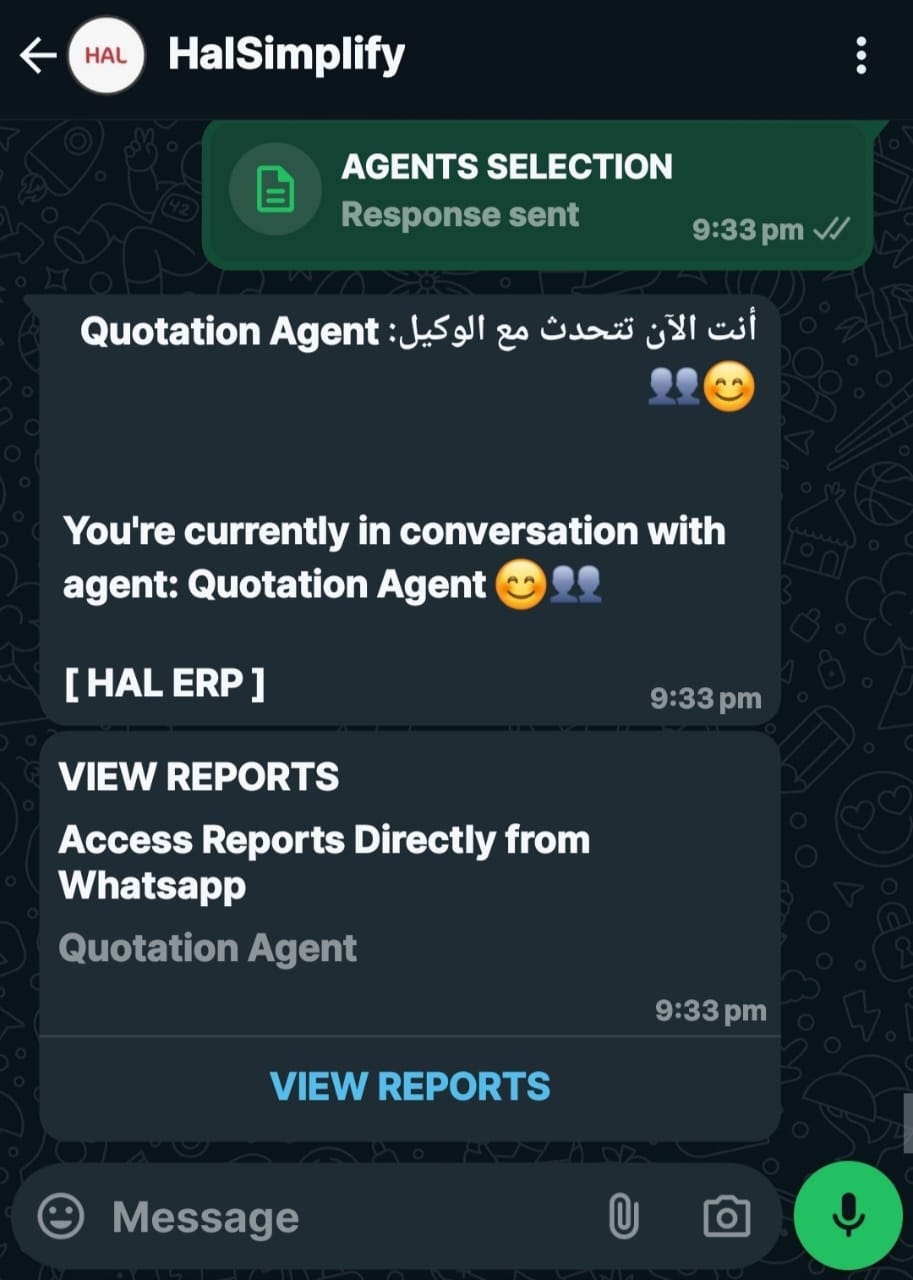Screen dimensions: 913x1280
Task: Go back using the arrow
Action: [38, 56]
